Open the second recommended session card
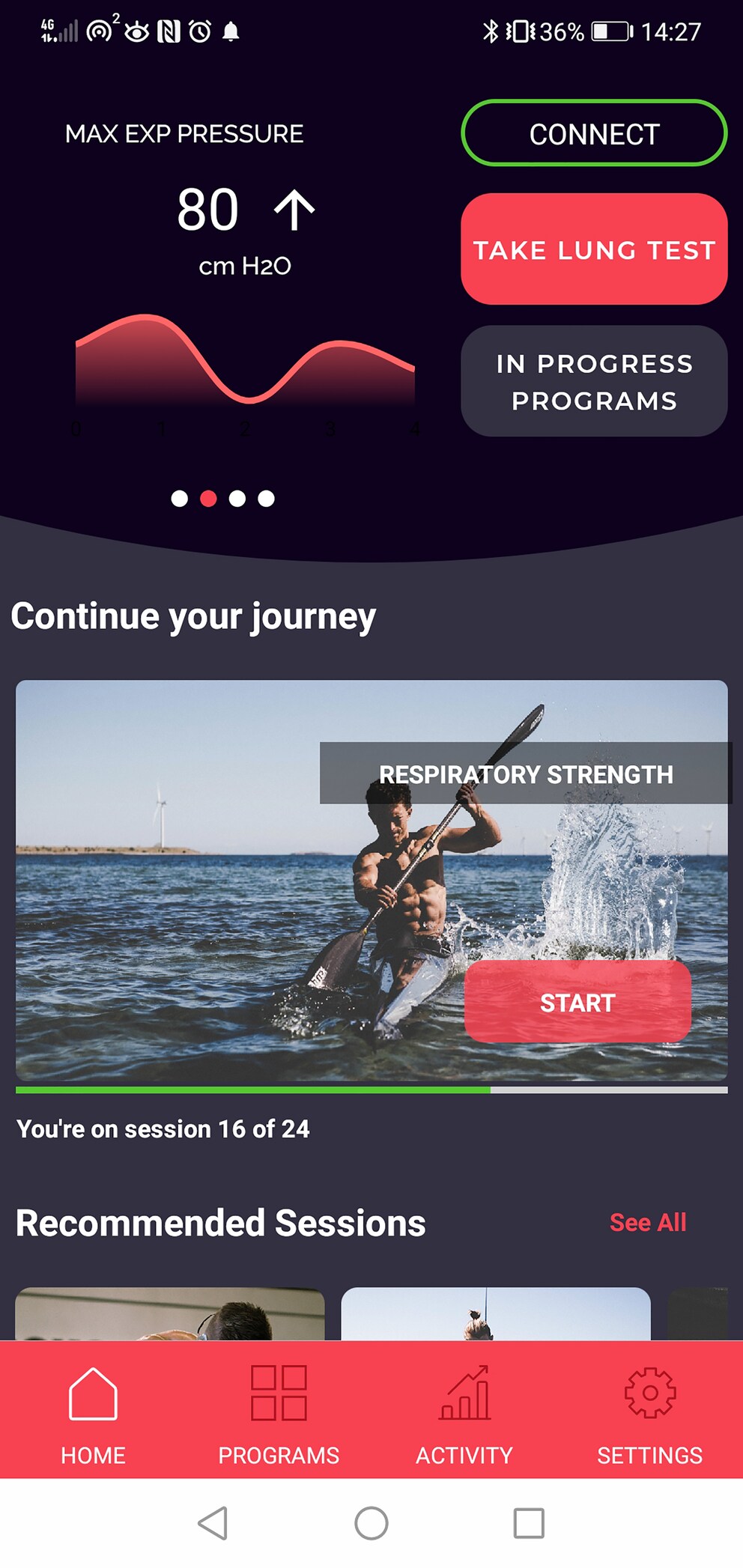Screen dimensions: 743x1568 point(495,1314)
